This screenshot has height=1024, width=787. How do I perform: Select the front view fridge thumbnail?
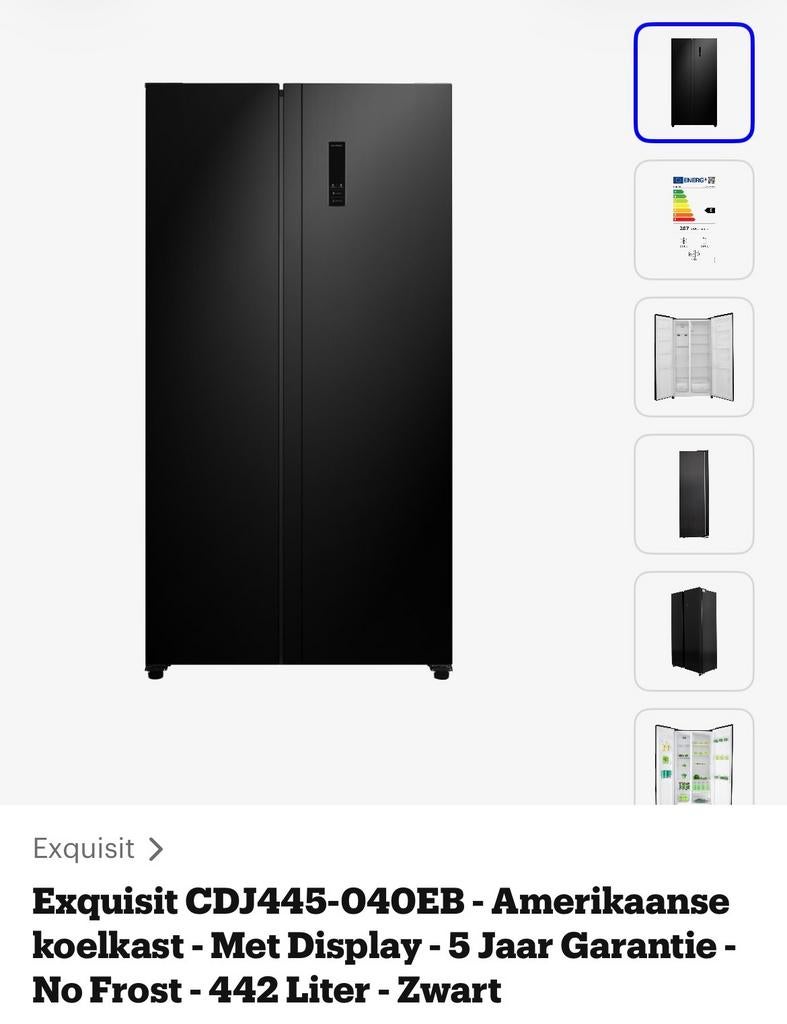click(693, 83)
